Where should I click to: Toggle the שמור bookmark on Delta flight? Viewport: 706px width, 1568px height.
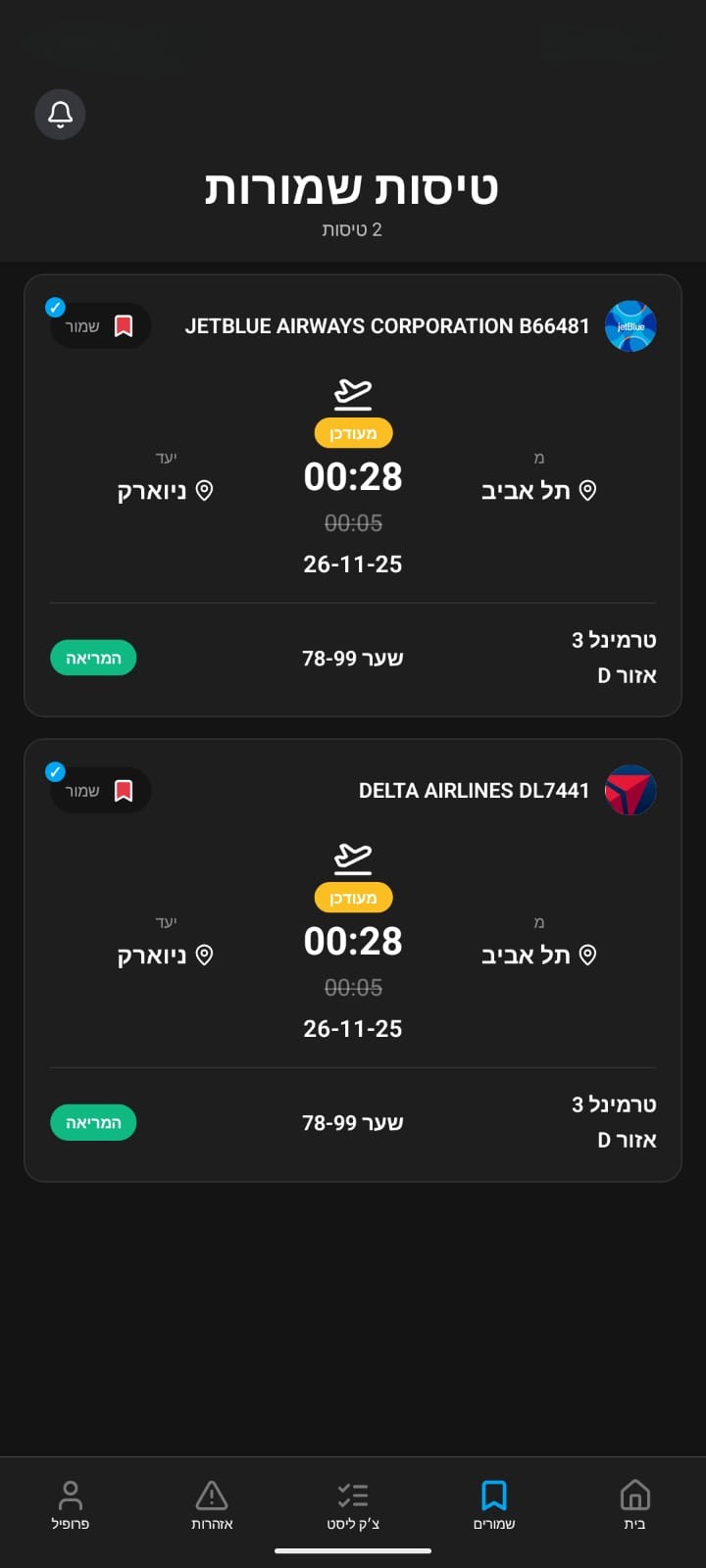pos(124,790)
